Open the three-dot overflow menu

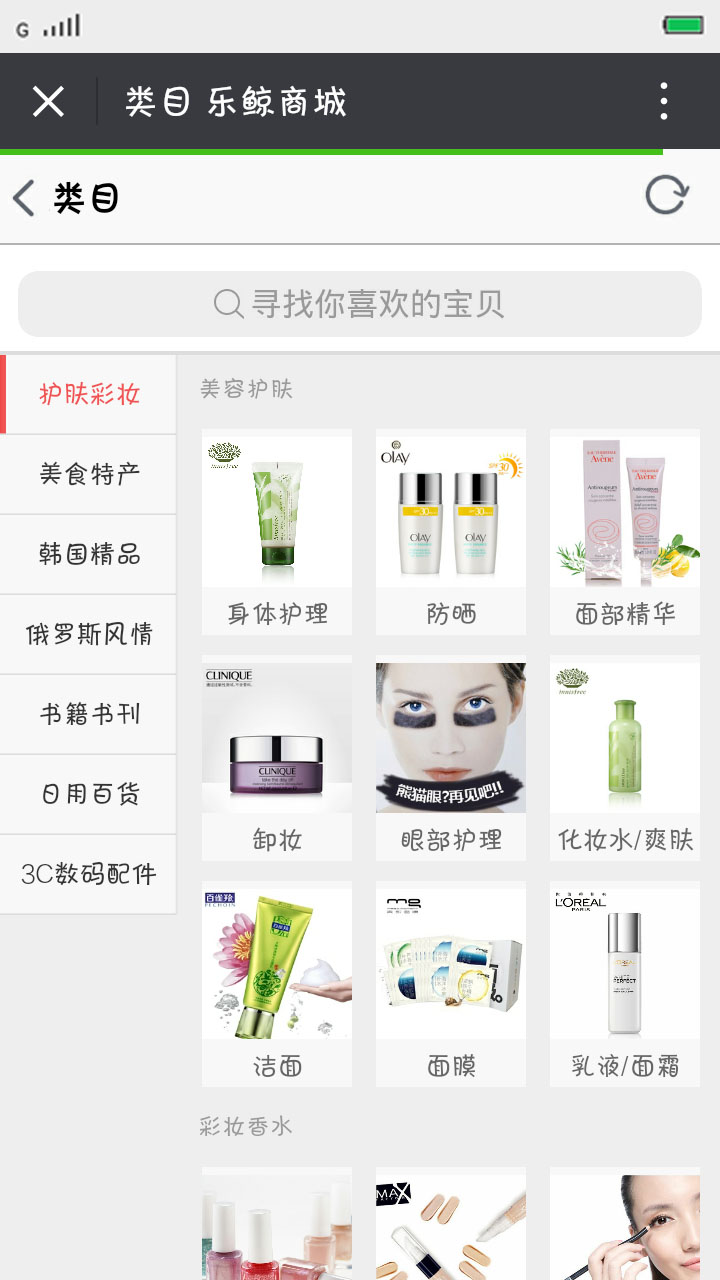(664, 102)
